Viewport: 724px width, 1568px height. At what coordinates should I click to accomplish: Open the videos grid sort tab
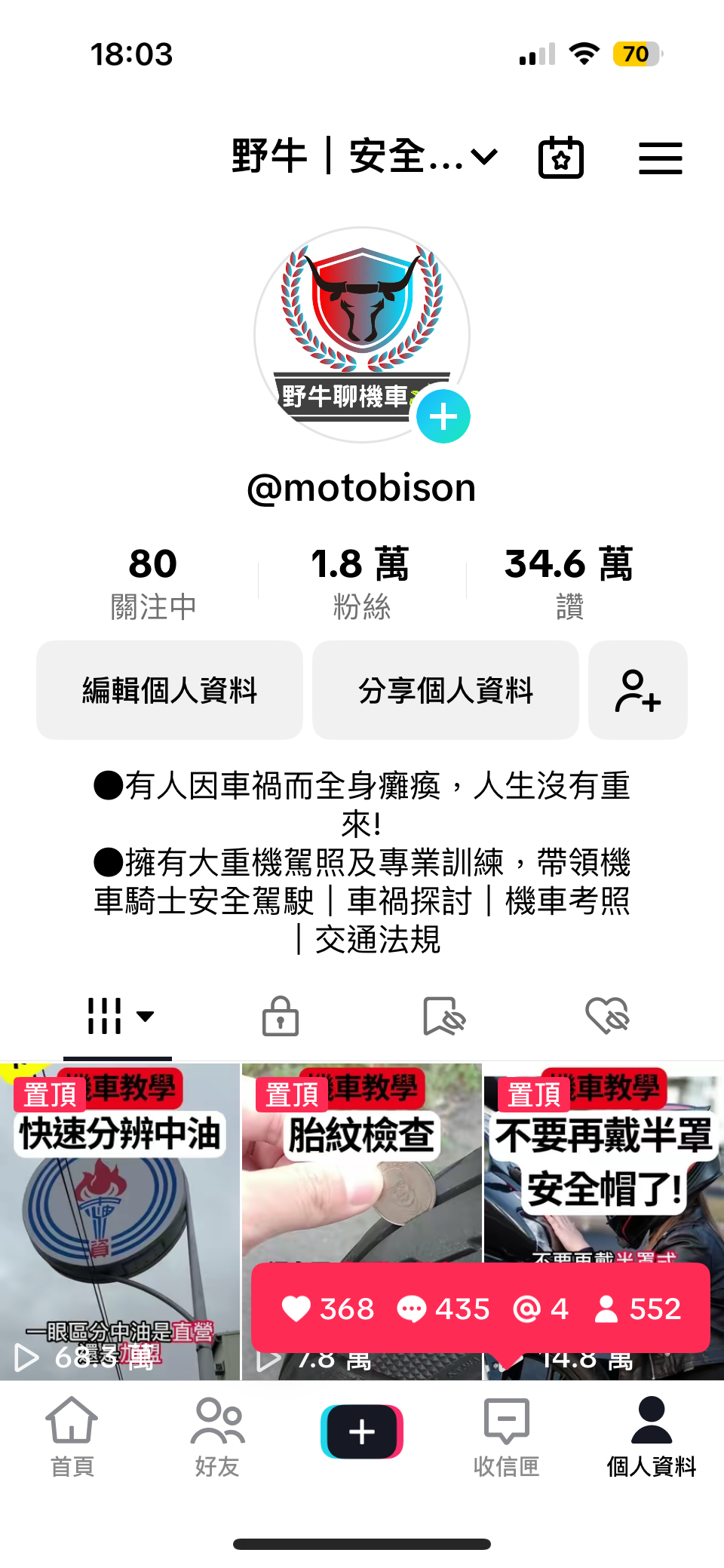(x=118, y=1016)
